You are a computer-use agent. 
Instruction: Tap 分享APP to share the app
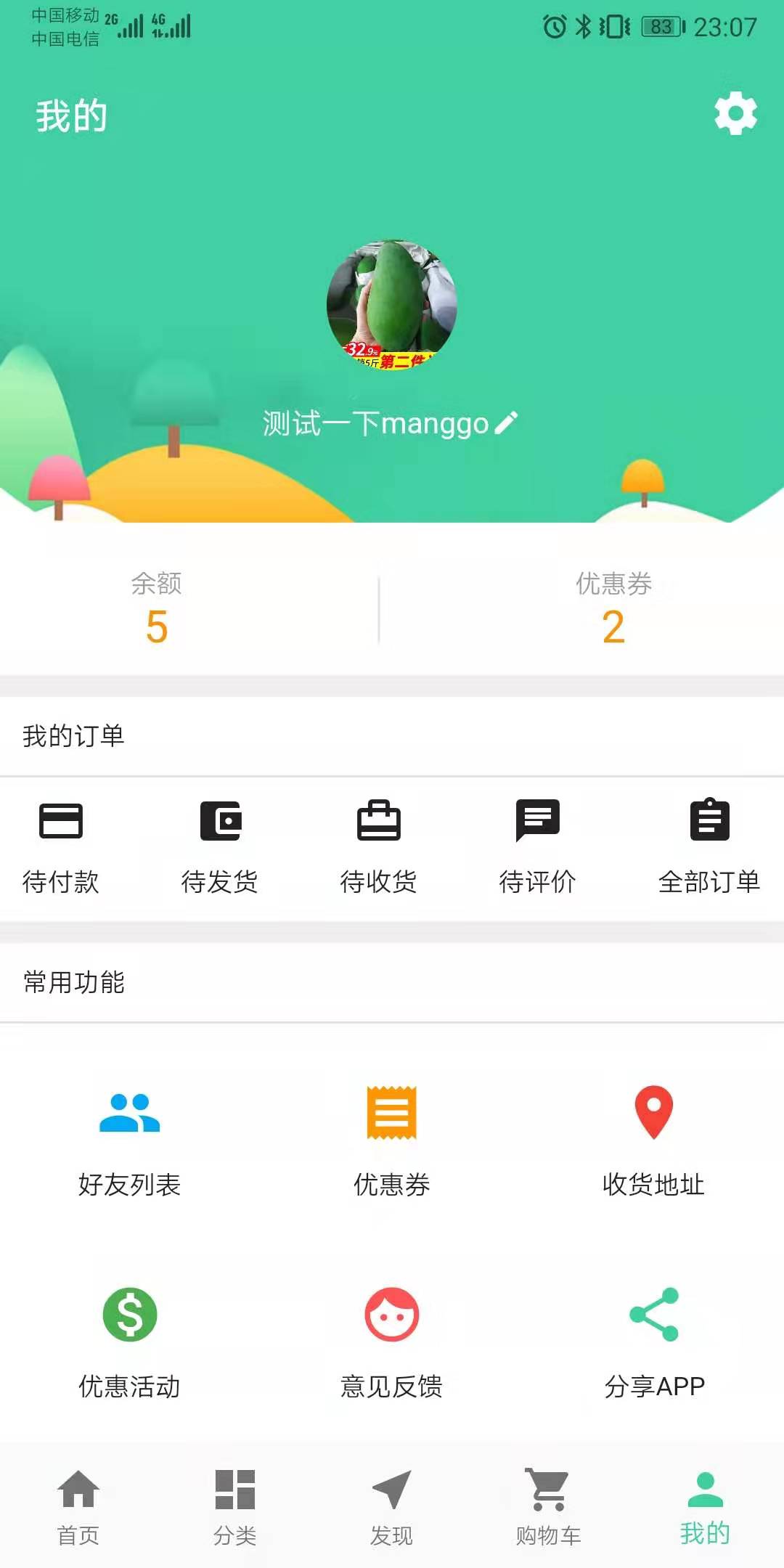tap(653, 1343)
